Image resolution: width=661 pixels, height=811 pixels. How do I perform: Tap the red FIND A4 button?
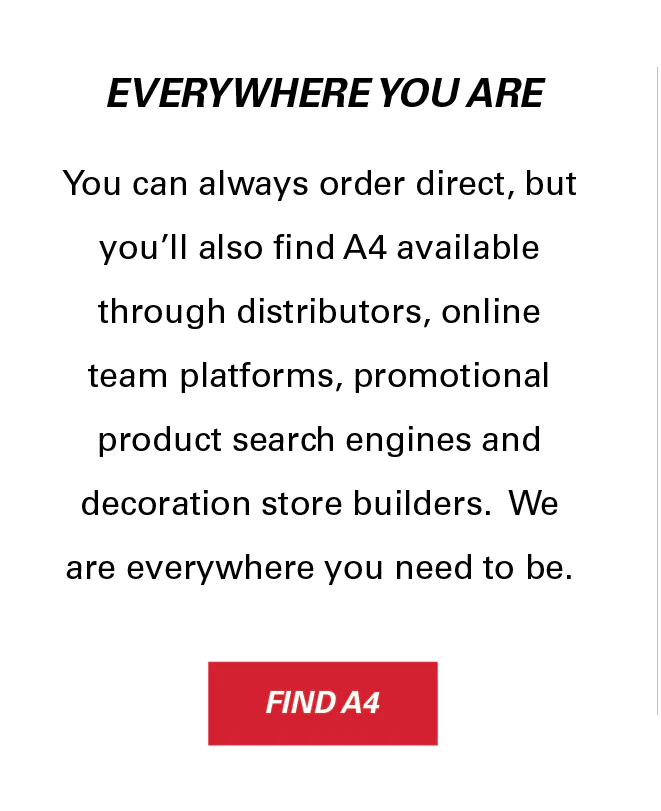tap(322, 703)
